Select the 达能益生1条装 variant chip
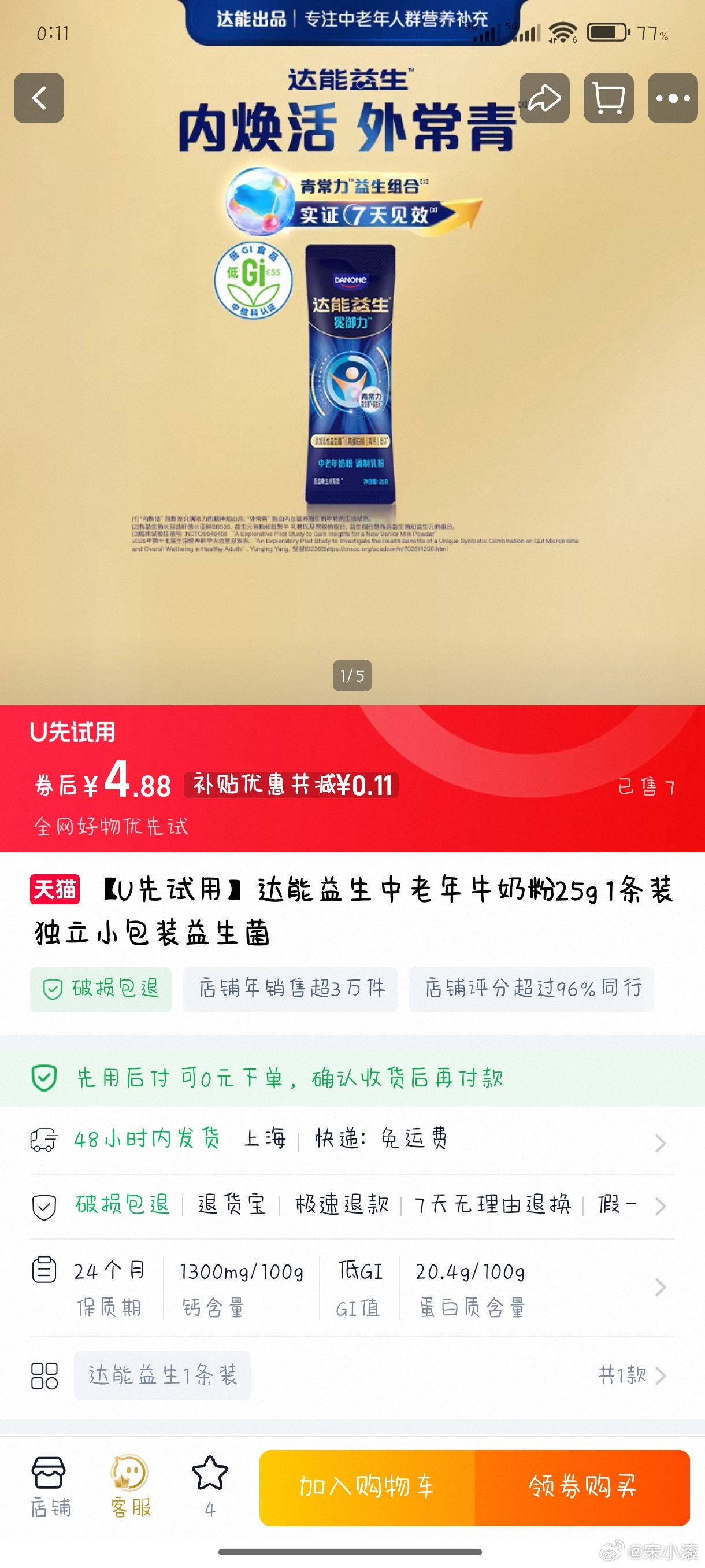Viewport: 705px width, 1568px height. click(x=162, y=1375)
